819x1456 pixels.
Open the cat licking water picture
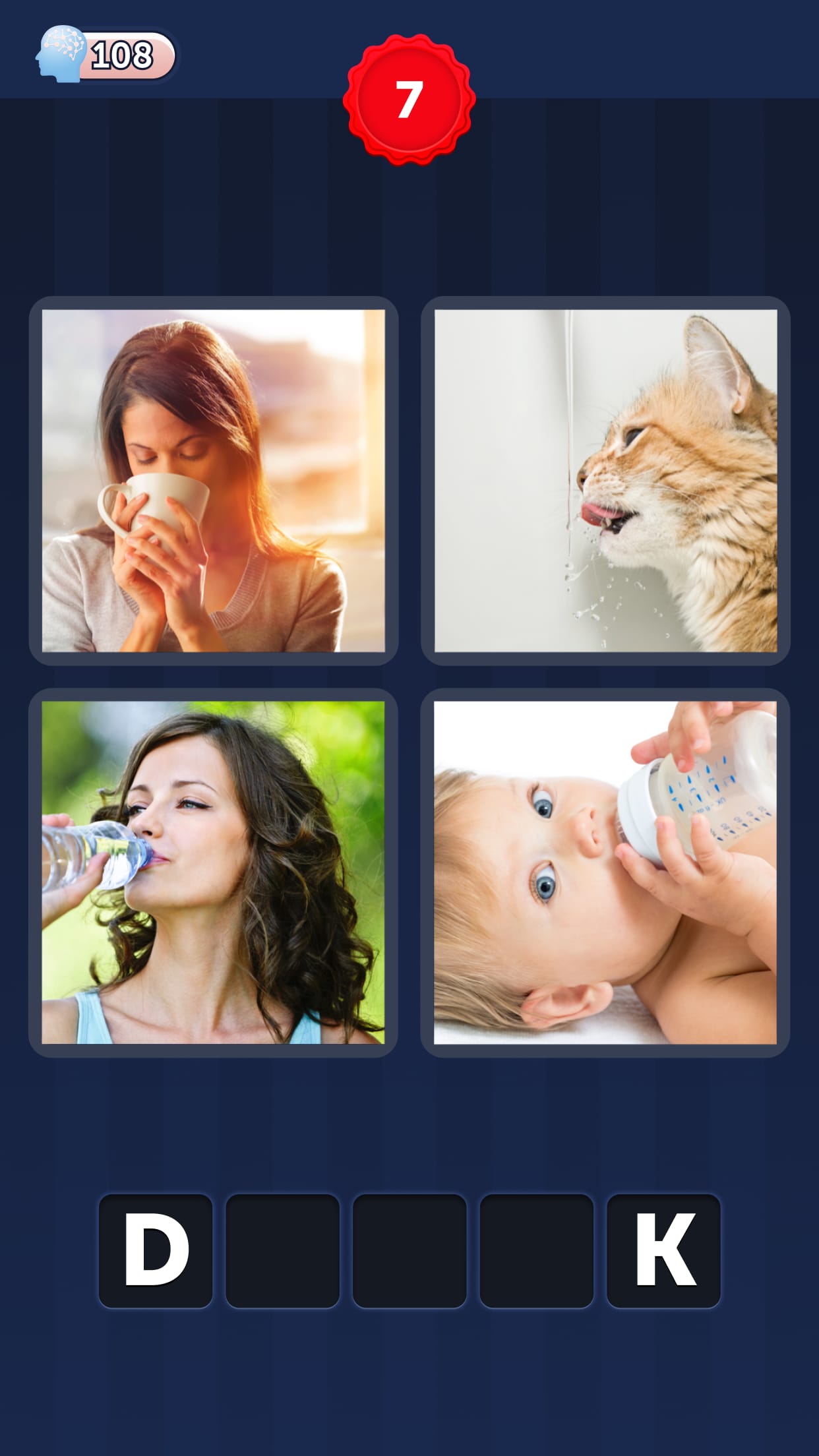pos(605,481)
